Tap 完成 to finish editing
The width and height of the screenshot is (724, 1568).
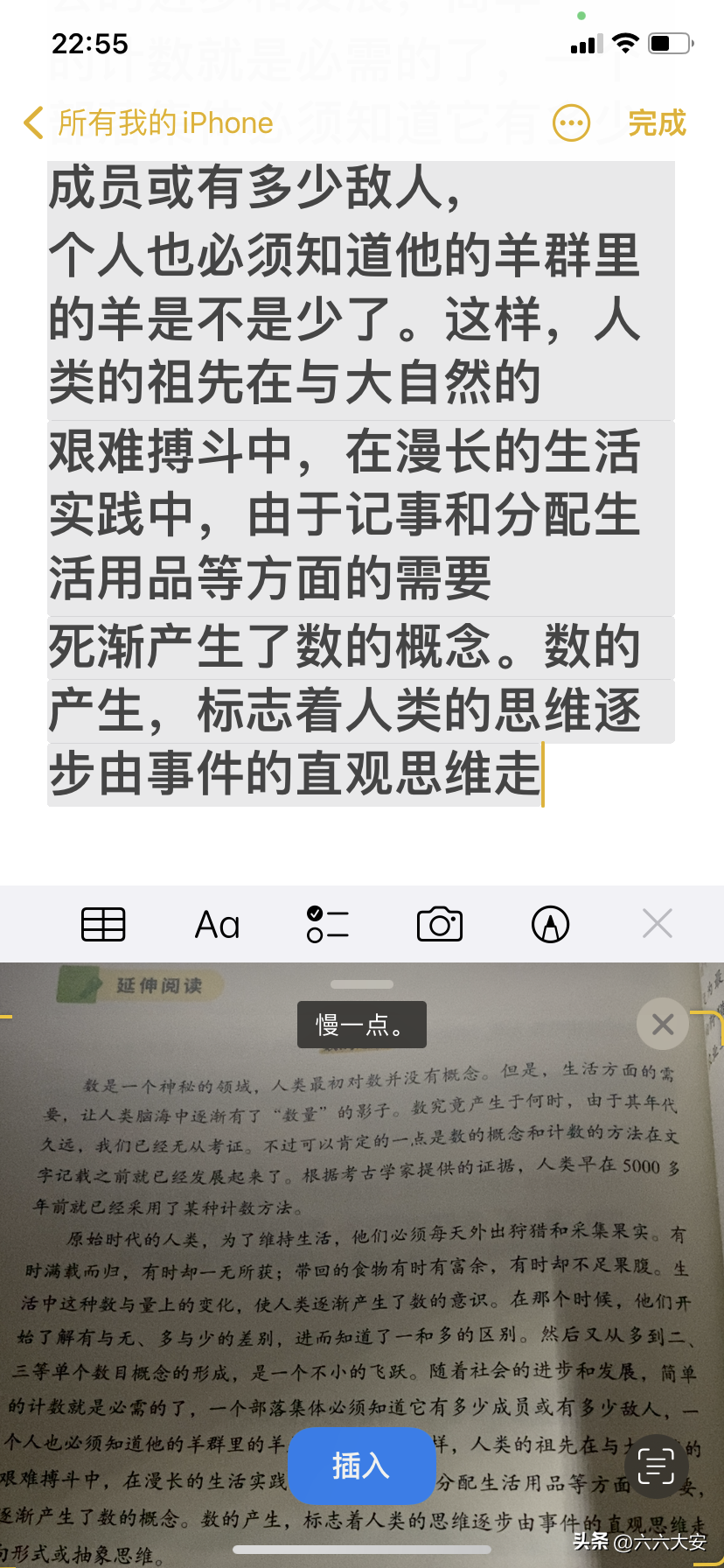pos(657,123)
